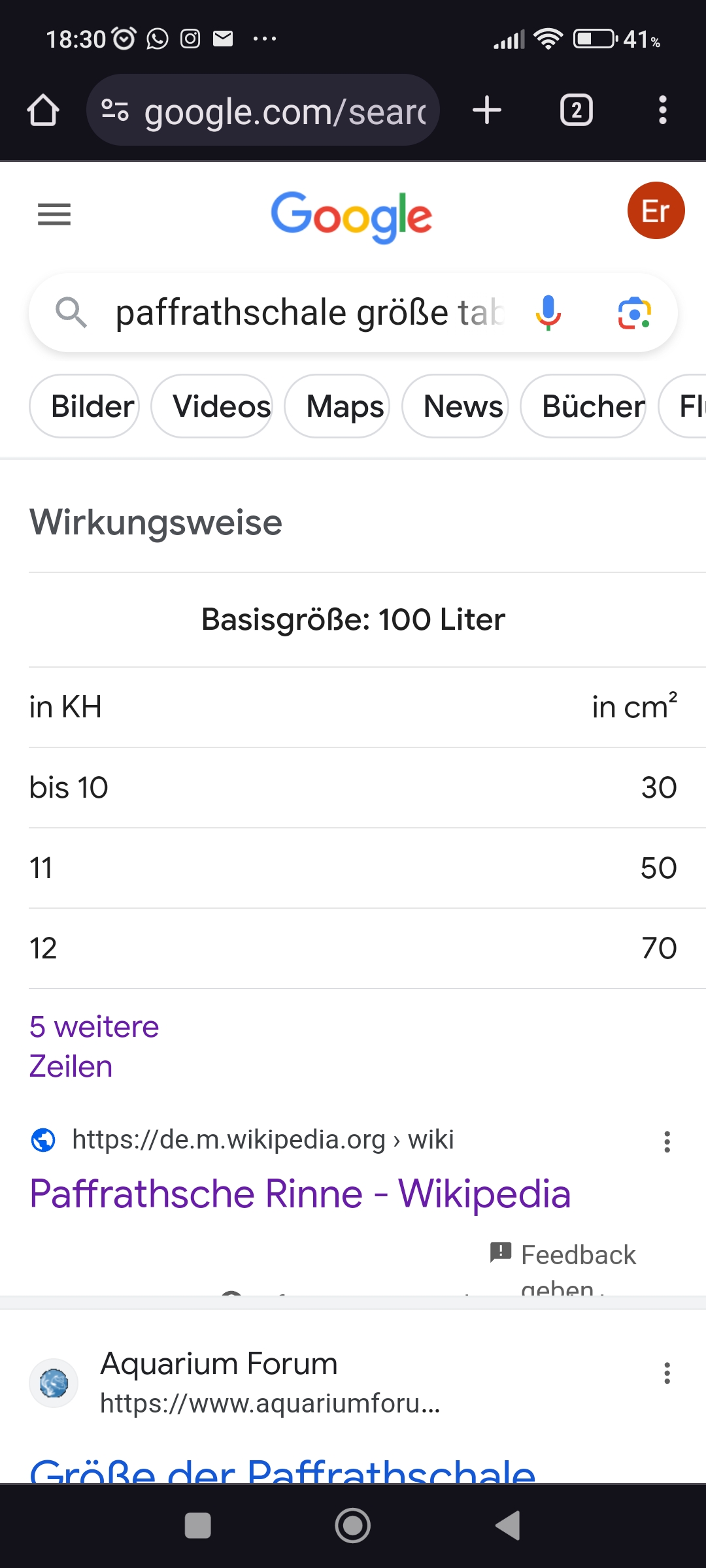706x1568 pixels.
Task: Open options for the Wikipedia result
Action: click(x=667, y=1141)
